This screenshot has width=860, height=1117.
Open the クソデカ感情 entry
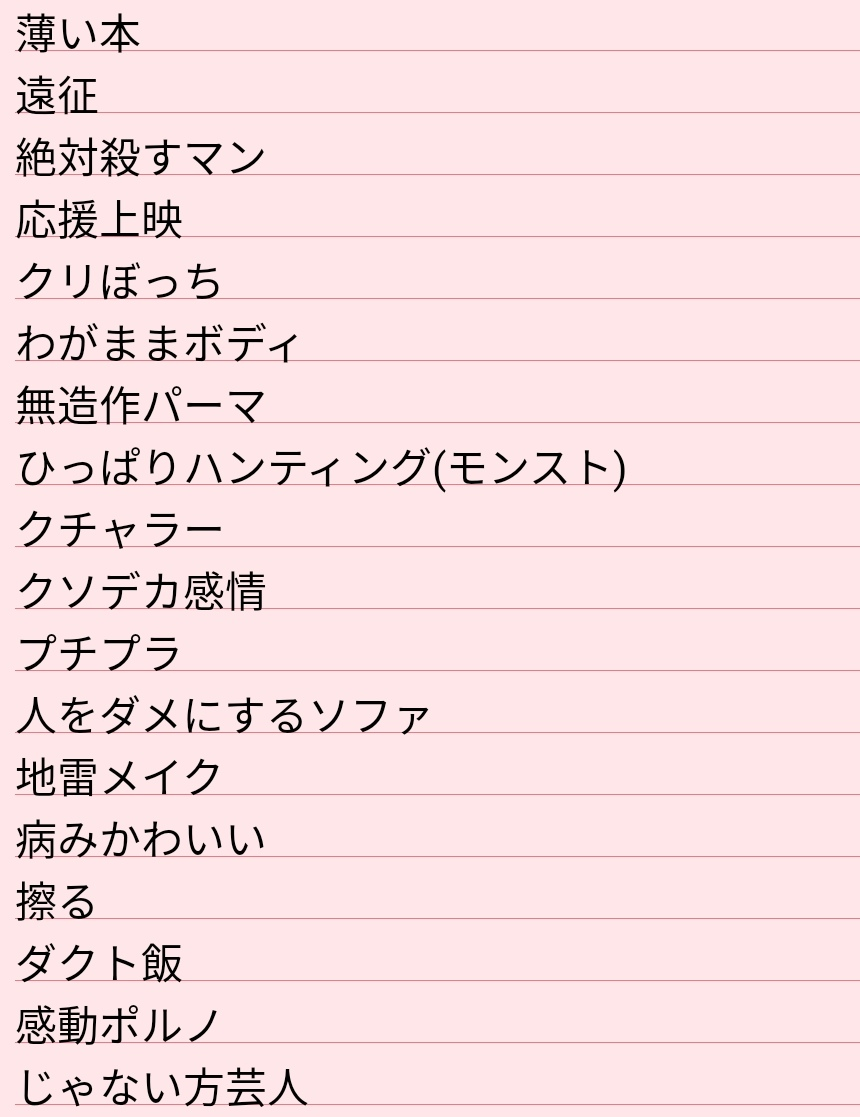(x=141, y=592)
